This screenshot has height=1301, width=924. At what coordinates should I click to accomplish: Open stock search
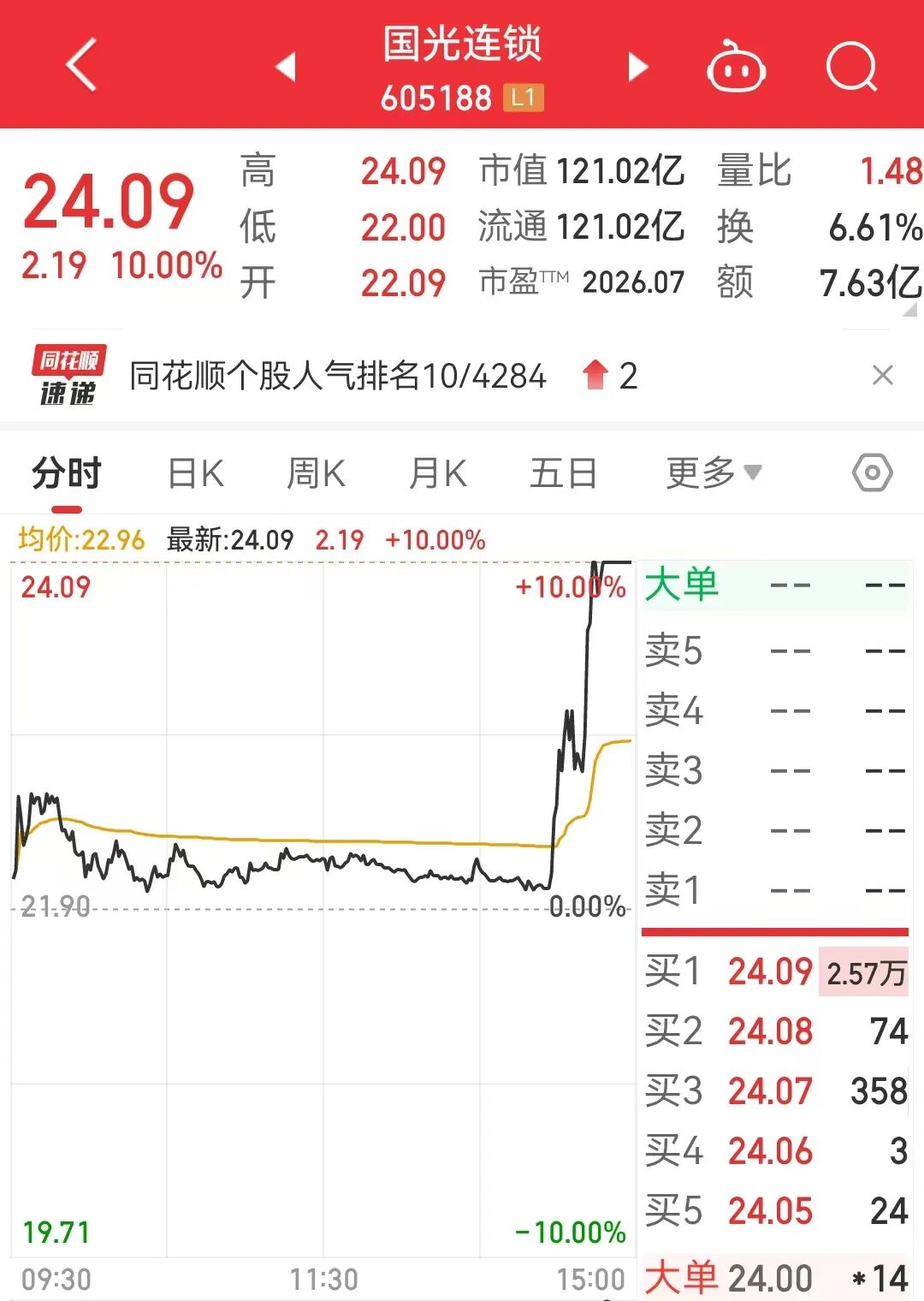851,67
